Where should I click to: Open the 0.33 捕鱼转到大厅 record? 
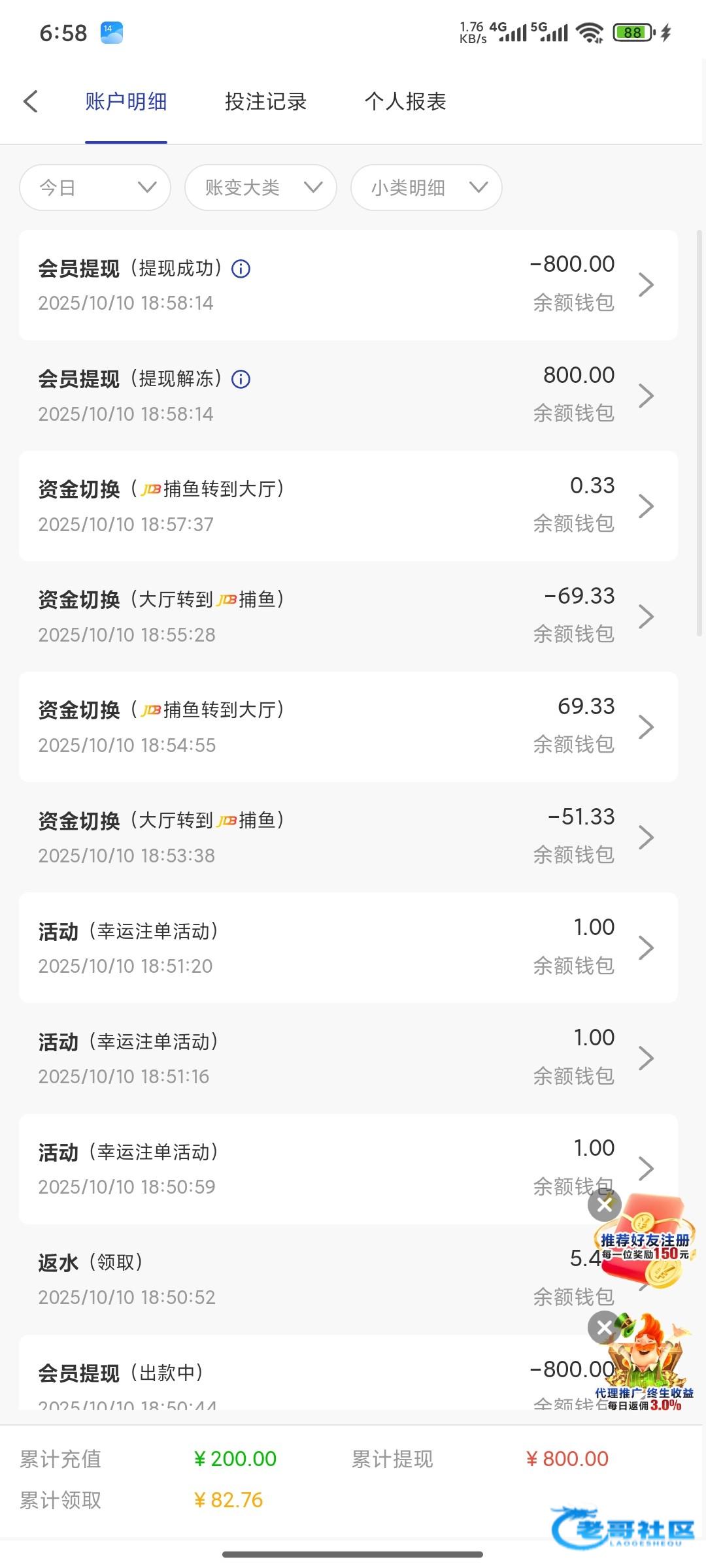pos(348,506)
